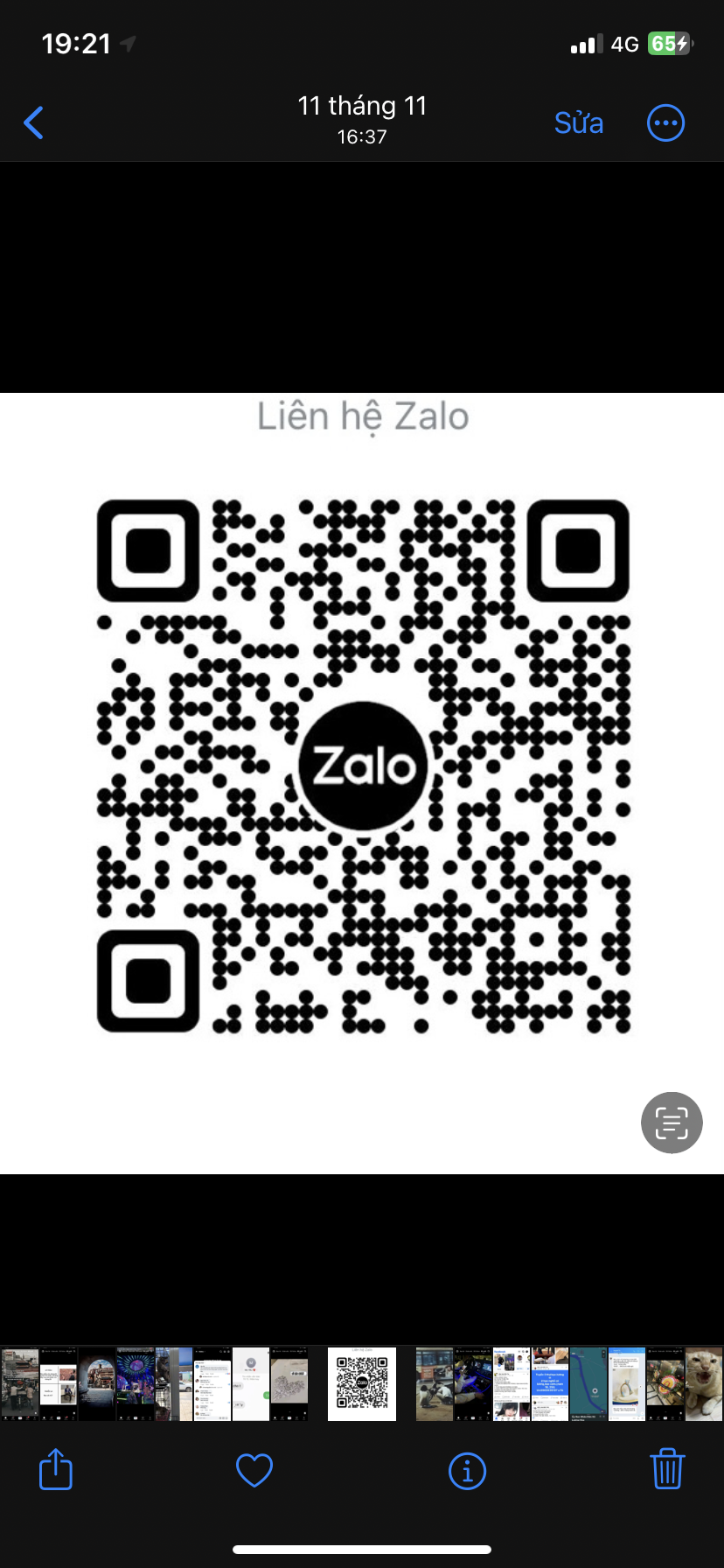Share this photo
The image size is (724, 1568).
pyautogui.click(x=56, y=1468)
